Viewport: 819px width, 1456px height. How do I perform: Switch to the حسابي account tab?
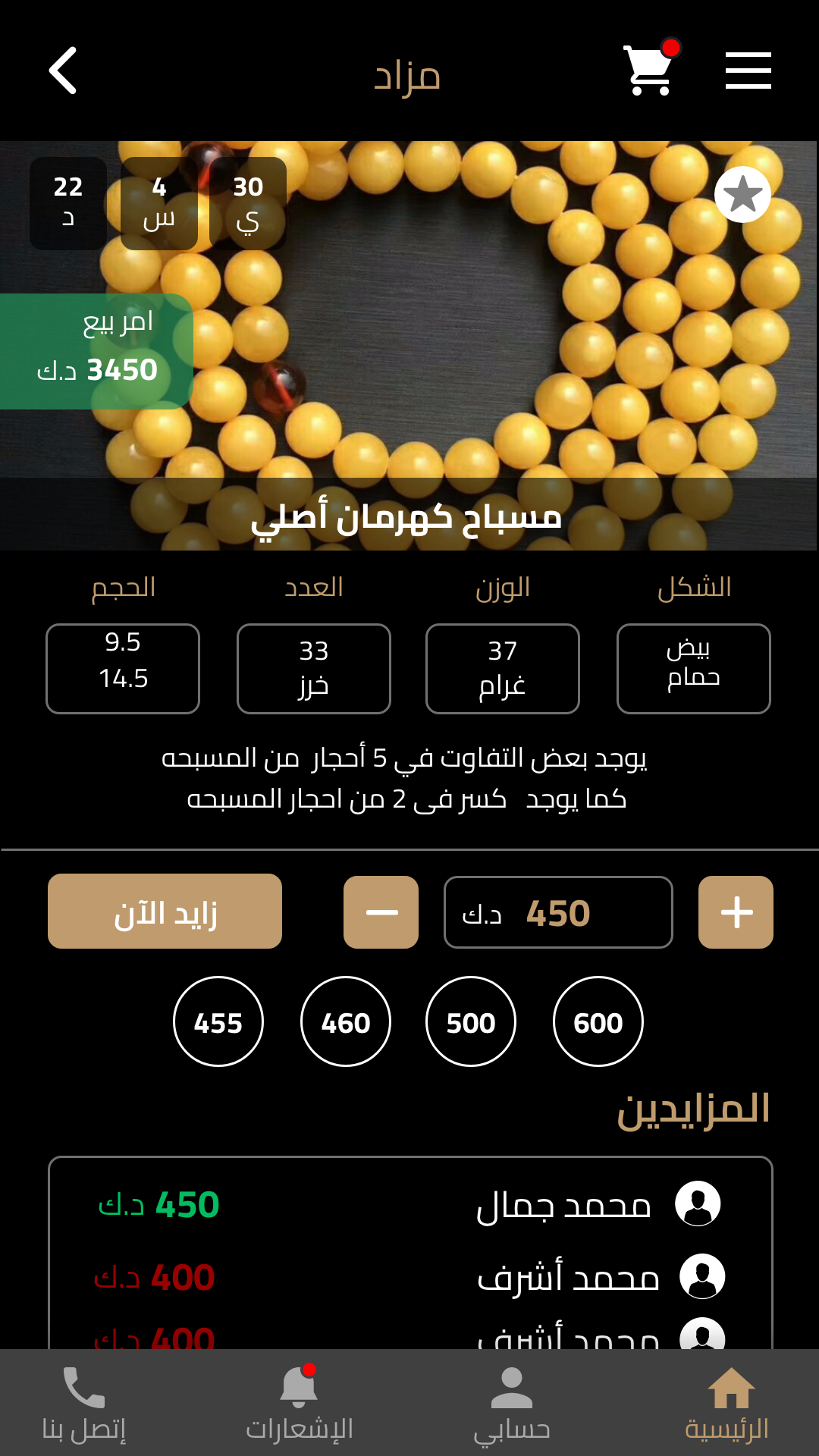point(512,1404)
